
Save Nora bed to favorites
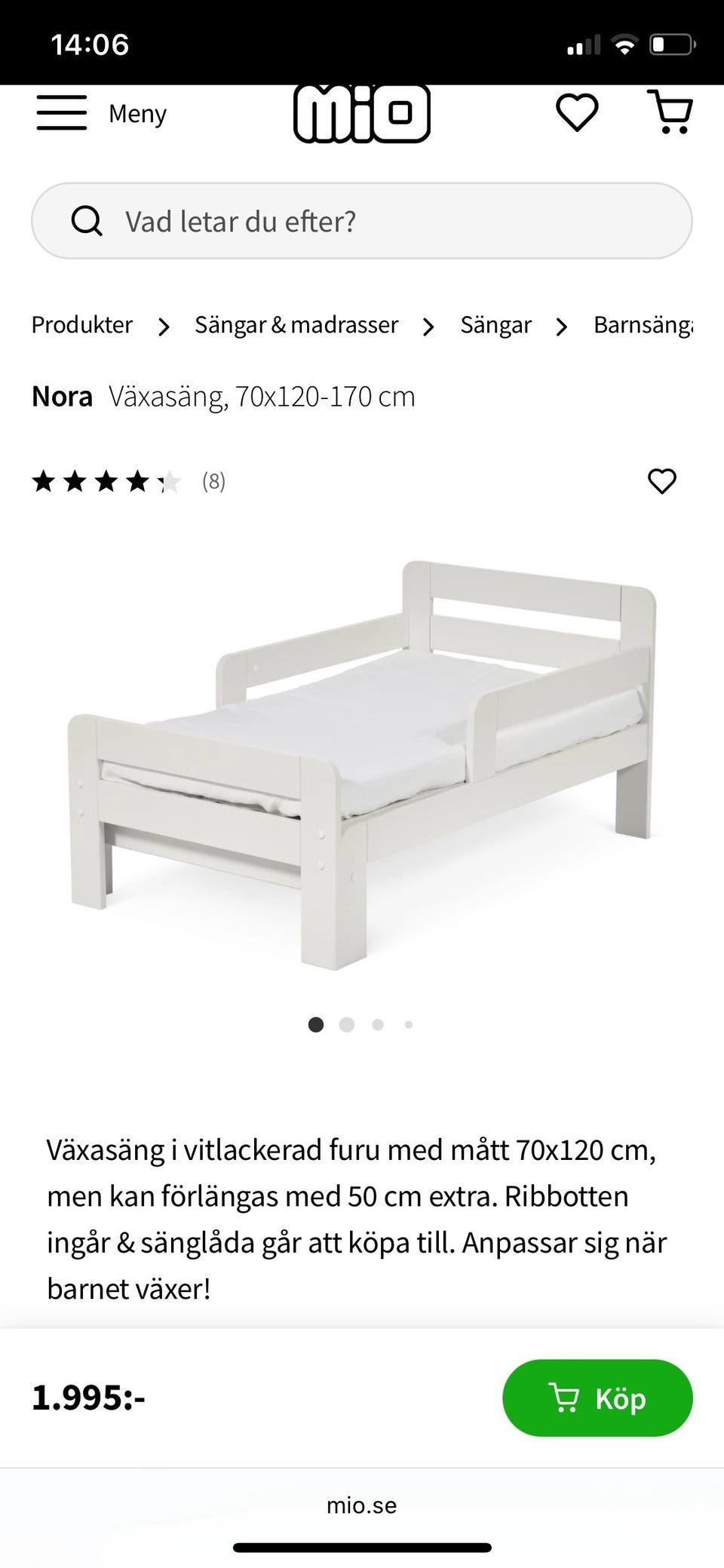pos(662,481)
